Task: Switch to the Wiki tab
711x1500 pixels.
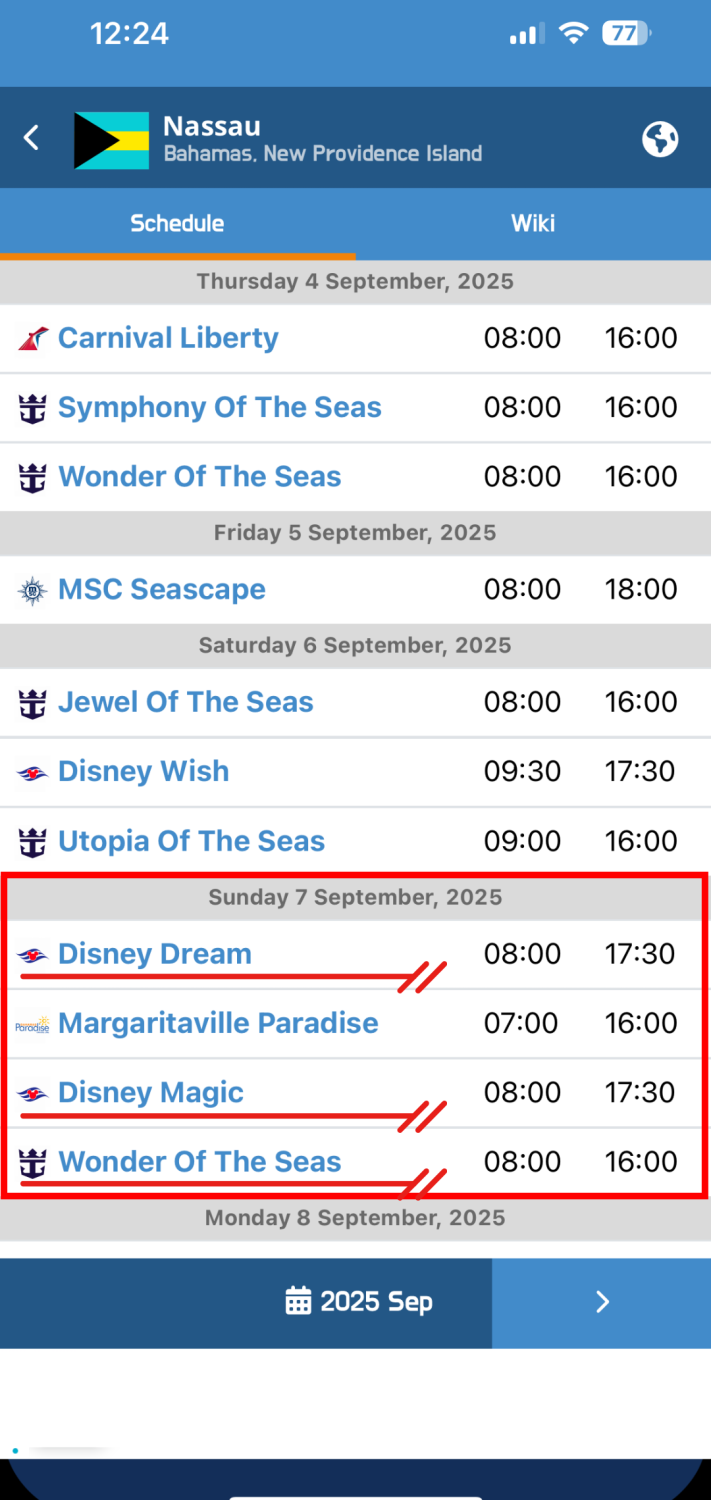Action: [x=533, y=223]
